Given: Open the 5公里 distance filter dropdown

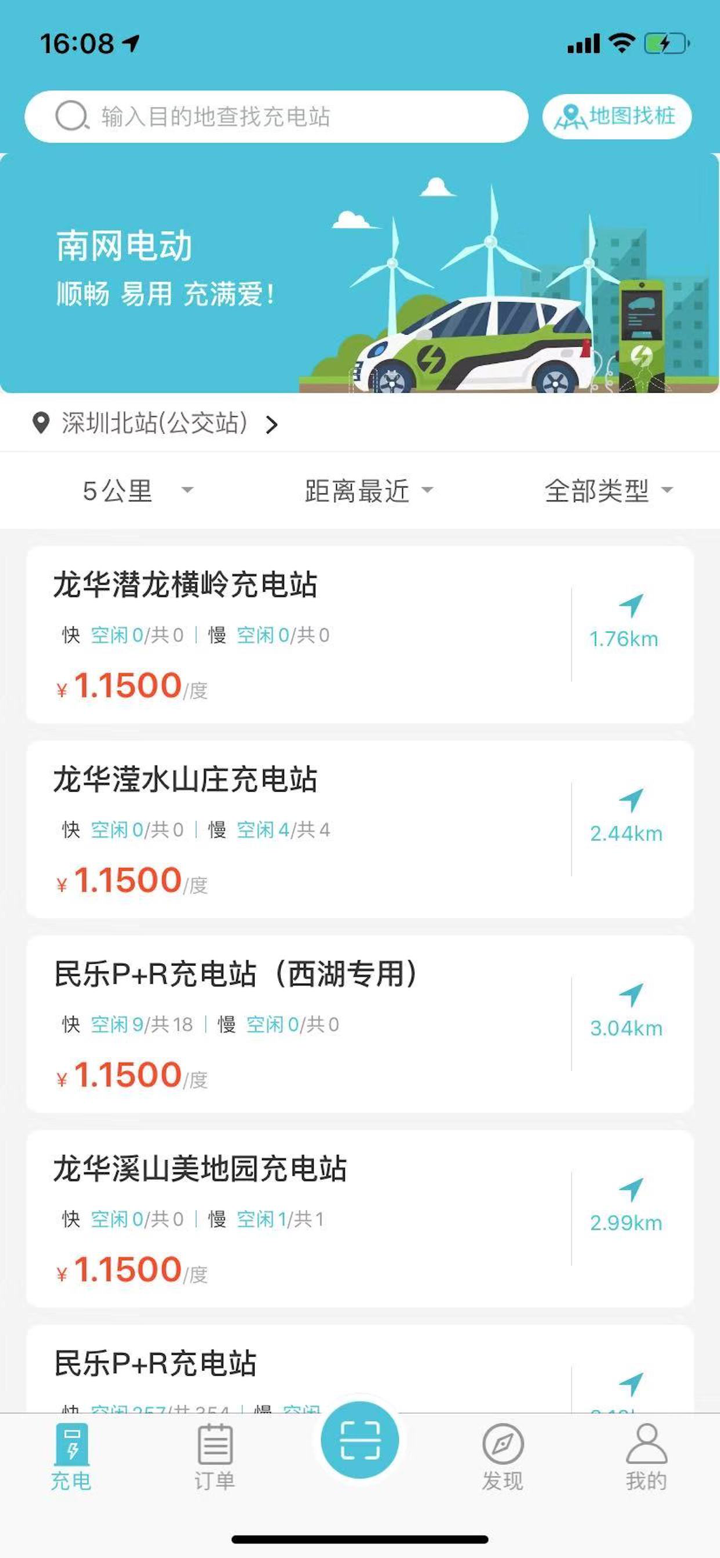Looking at the screenshot, I should click(137, 491).
